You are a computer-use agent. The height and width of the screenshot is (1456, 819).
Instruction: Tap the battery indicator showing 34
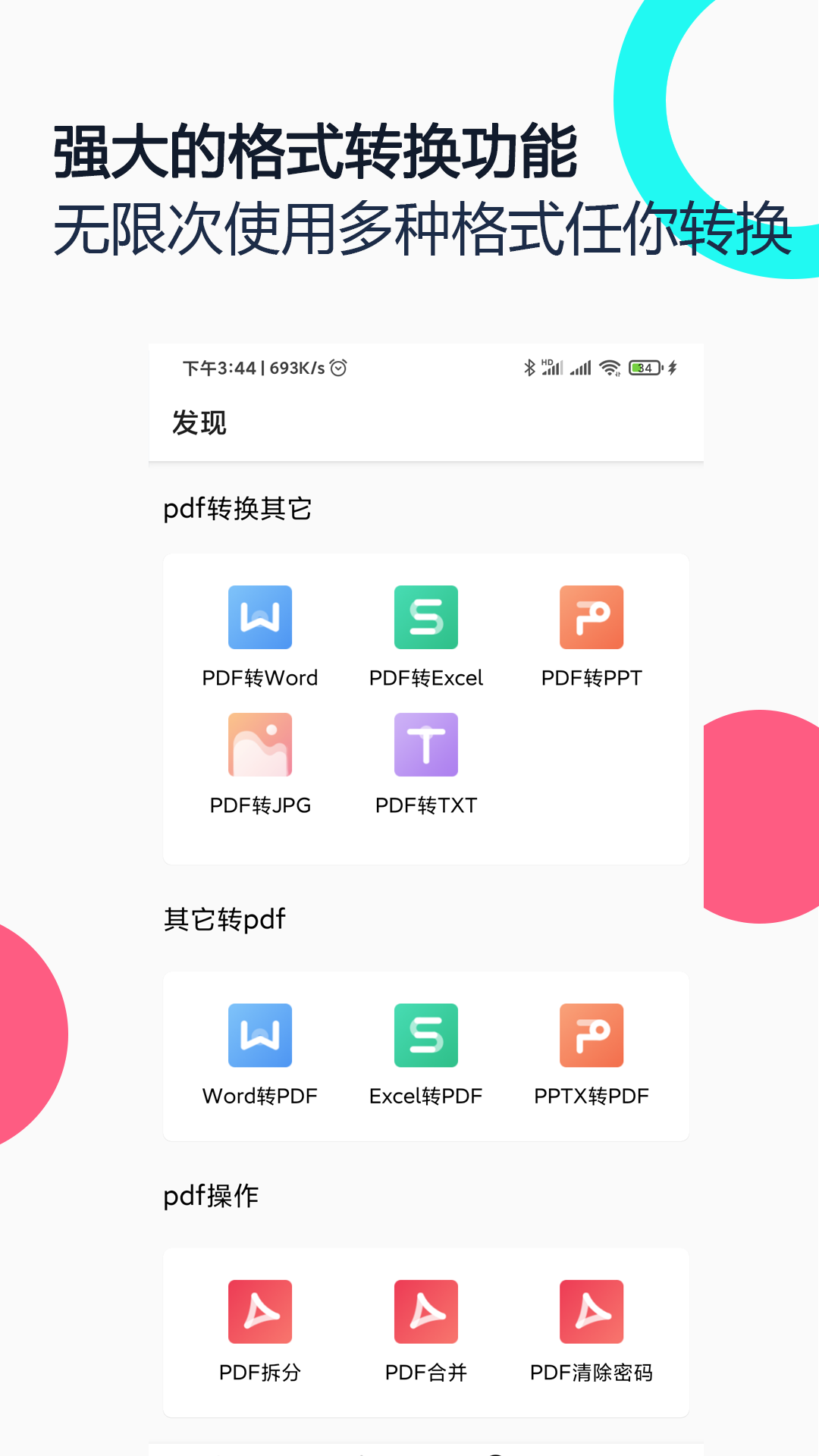(644, 367)
